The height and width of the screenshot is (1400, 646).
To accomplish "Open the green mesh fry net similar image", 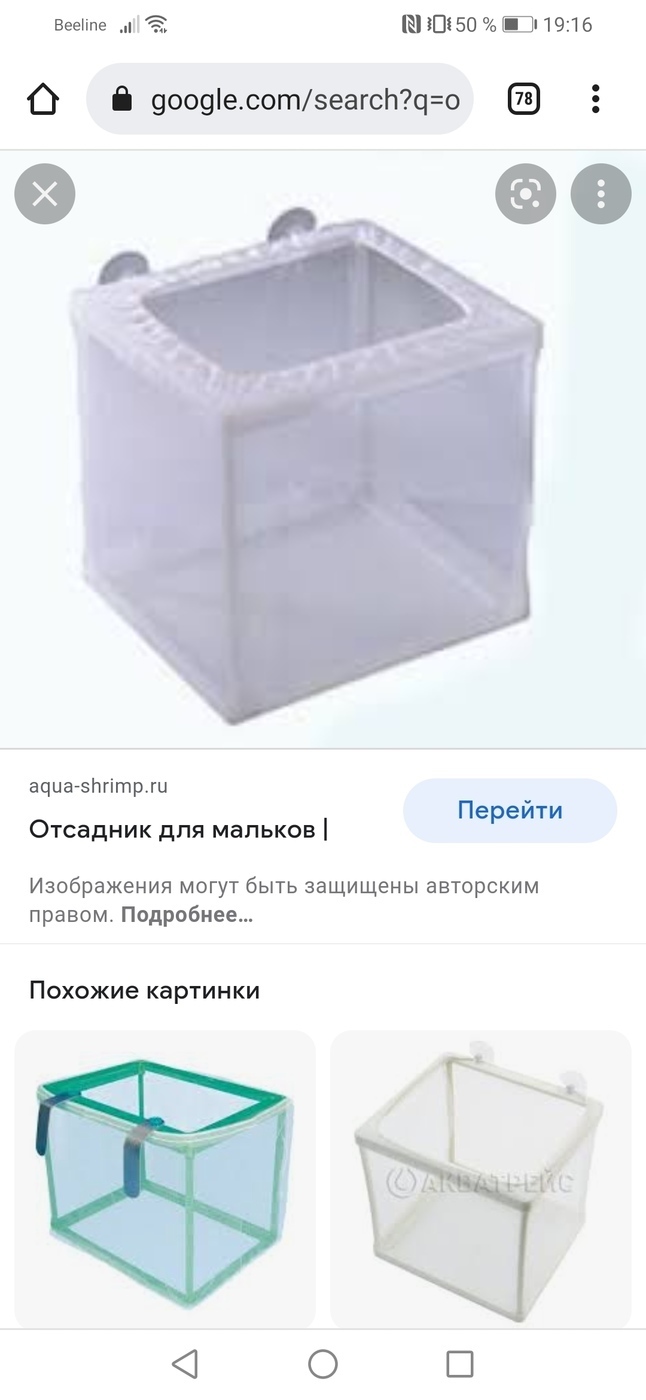I will (165, 1178).
